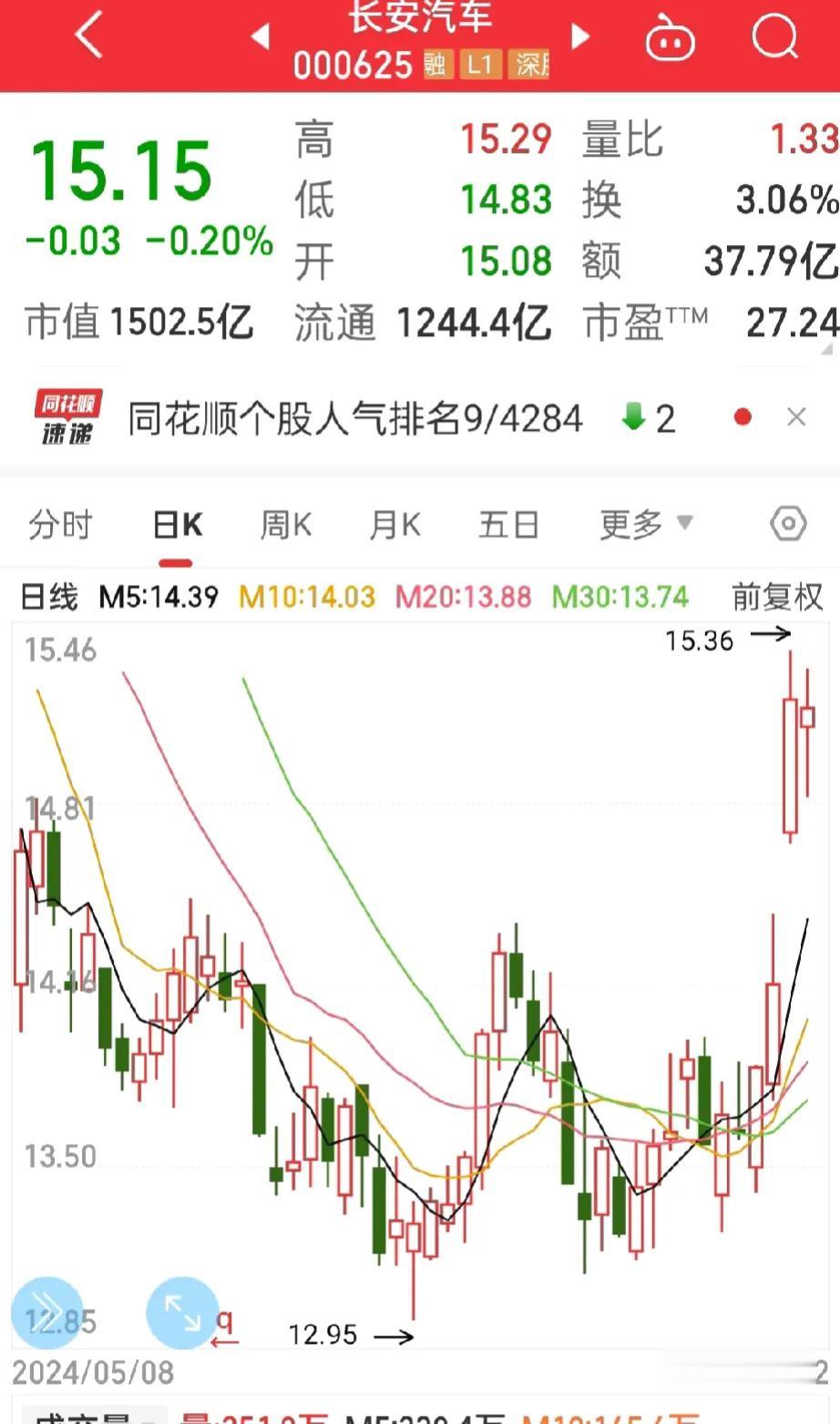Viewport: 840px width, 1424px height.
Task: Switch to the 分时 tab
Action: (60, 524)
